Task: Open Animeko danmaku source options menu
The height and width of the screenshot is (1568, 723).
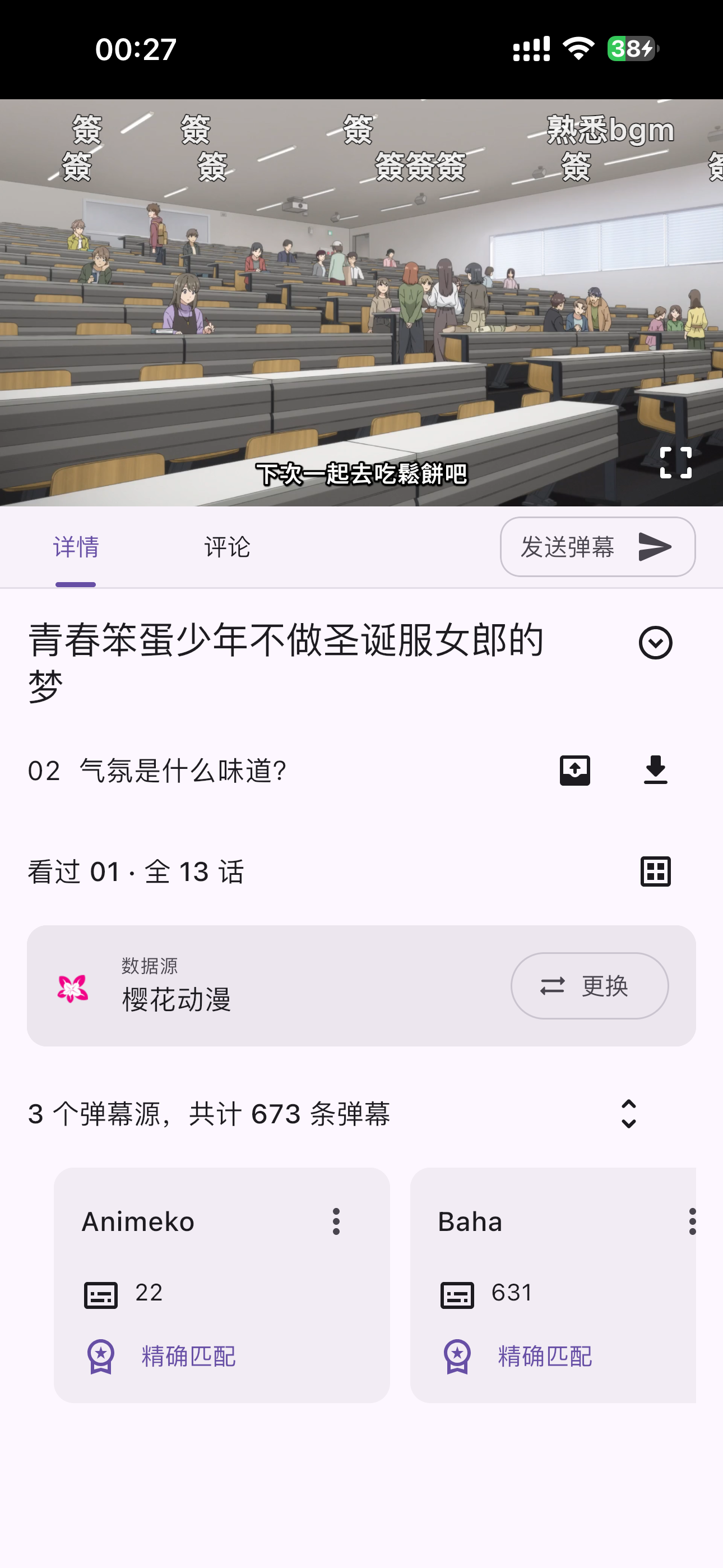Action: 336,1221
